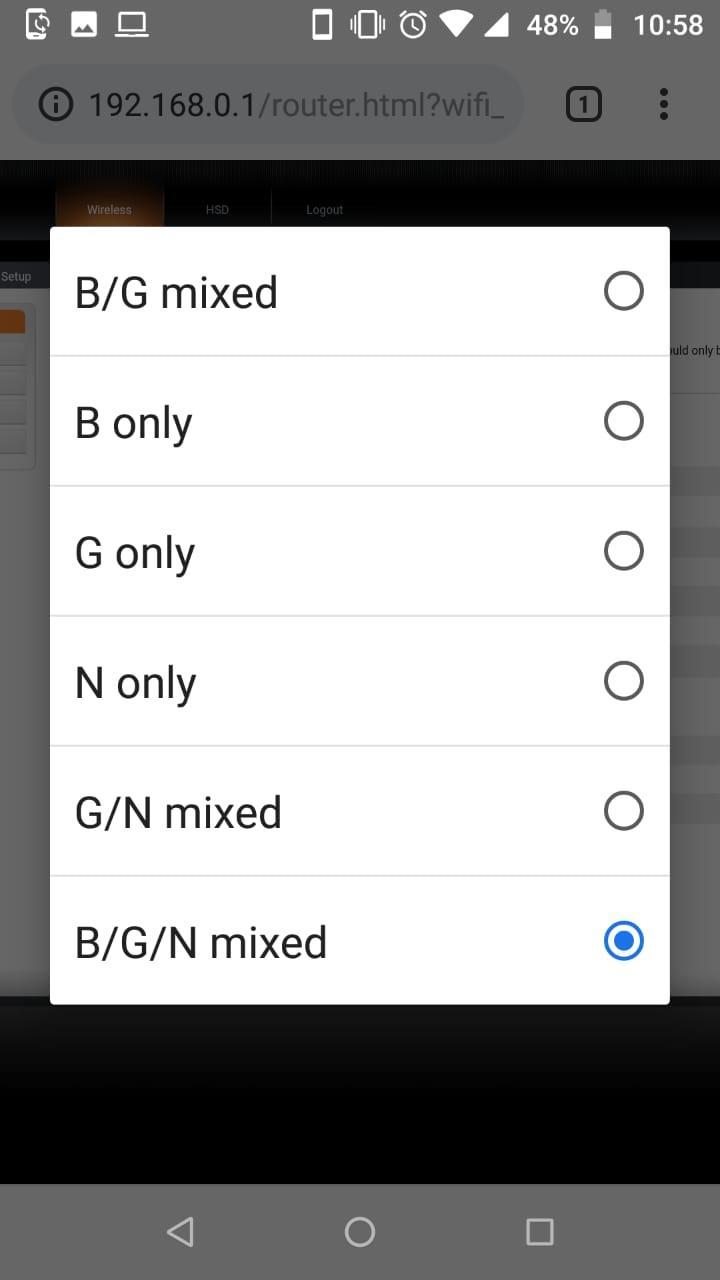This screenshot has width=720, height=1280.
Task: Pick the G only option
Action: pos(359,551)
